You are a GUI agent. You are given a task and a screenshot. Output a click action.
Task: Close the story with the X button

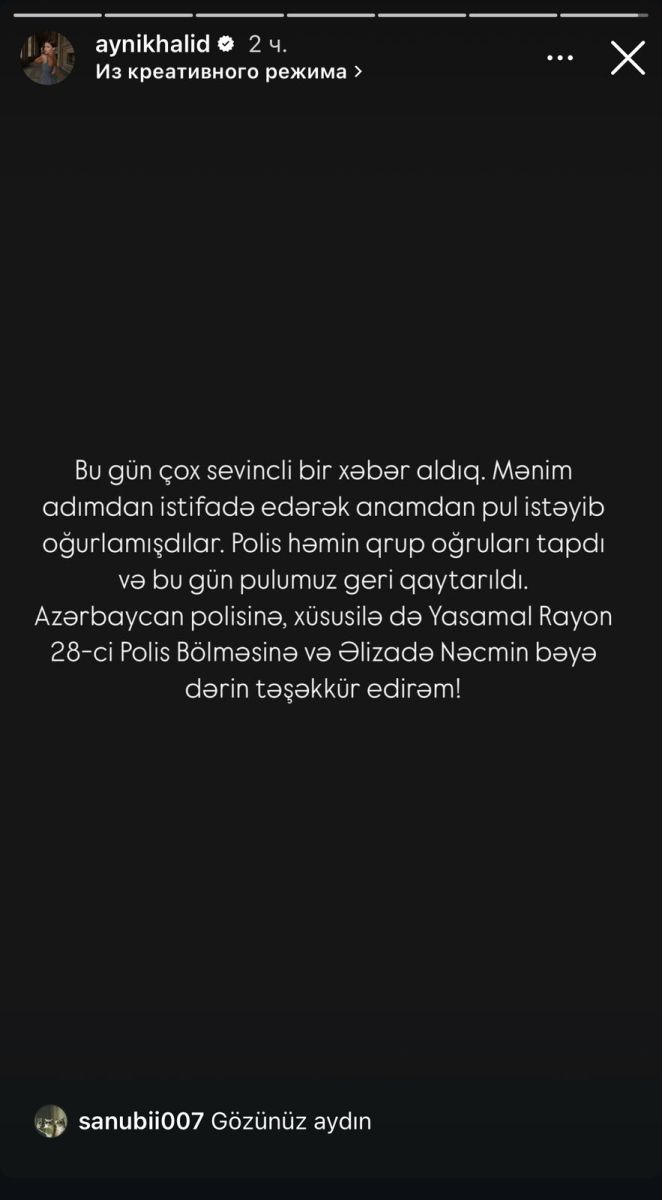pos(628,58)
